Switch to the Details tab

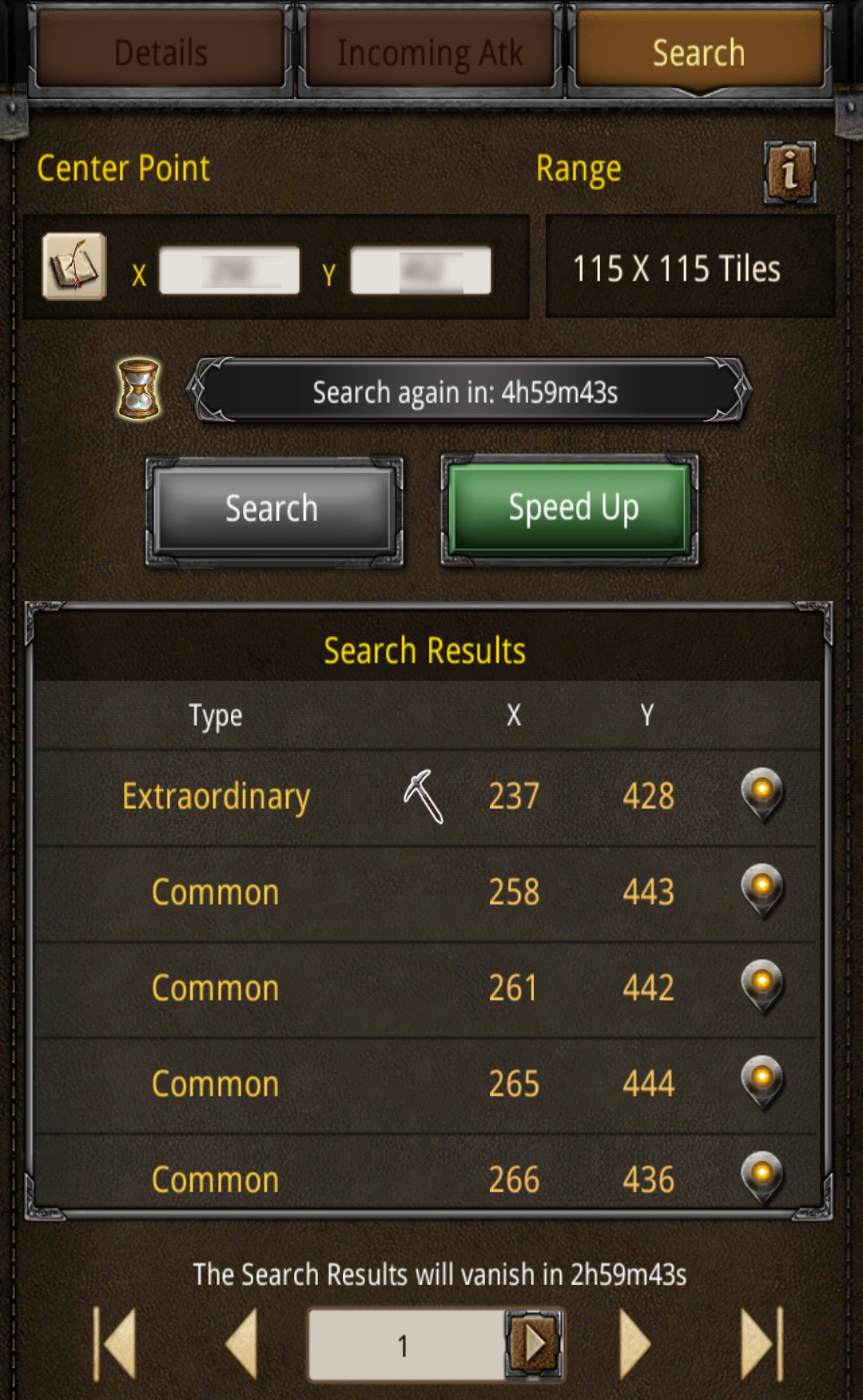point(161,53)
